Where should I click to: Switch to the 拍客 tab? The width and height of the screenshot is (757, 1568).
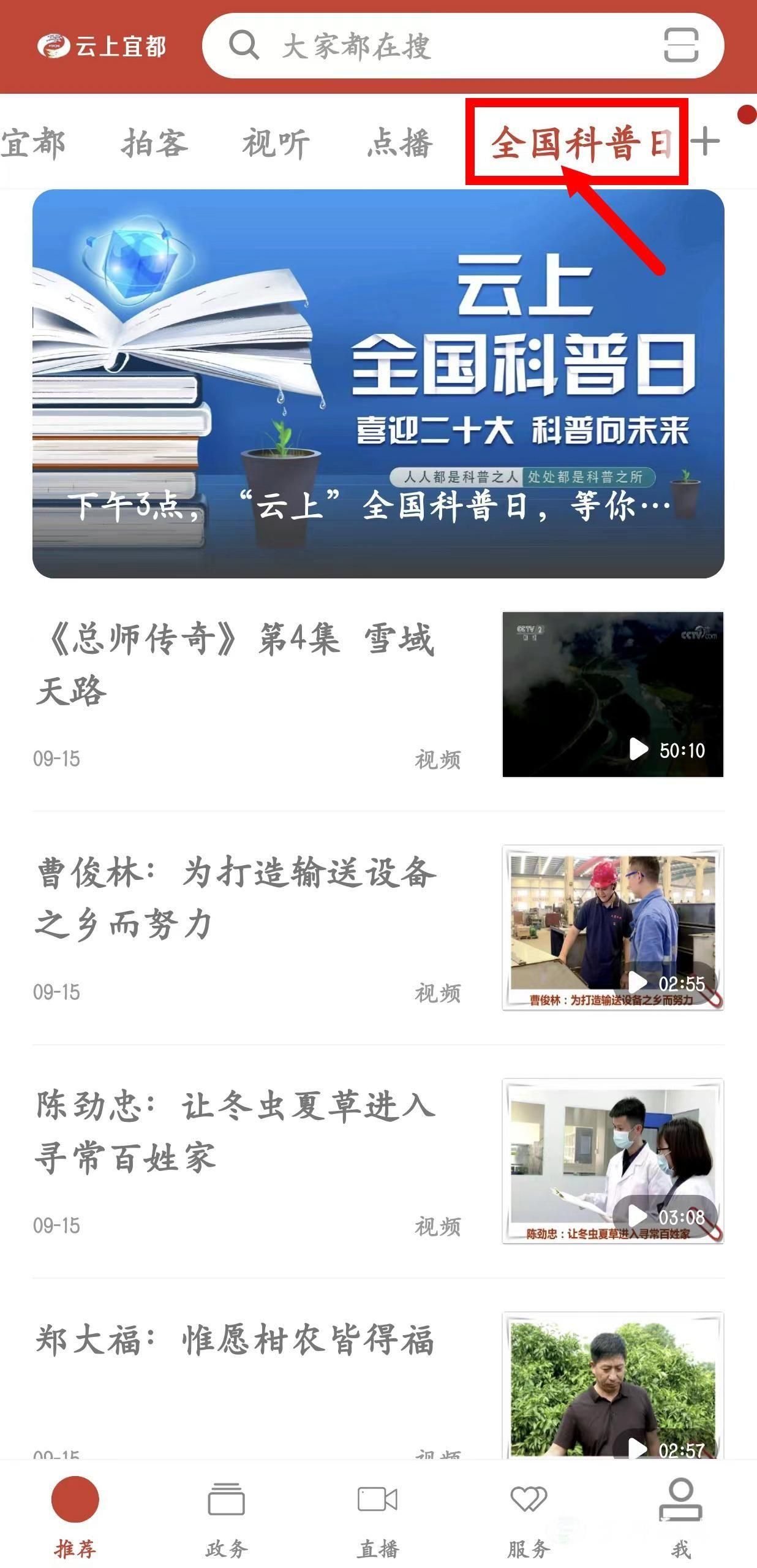(x=154, y=143)
